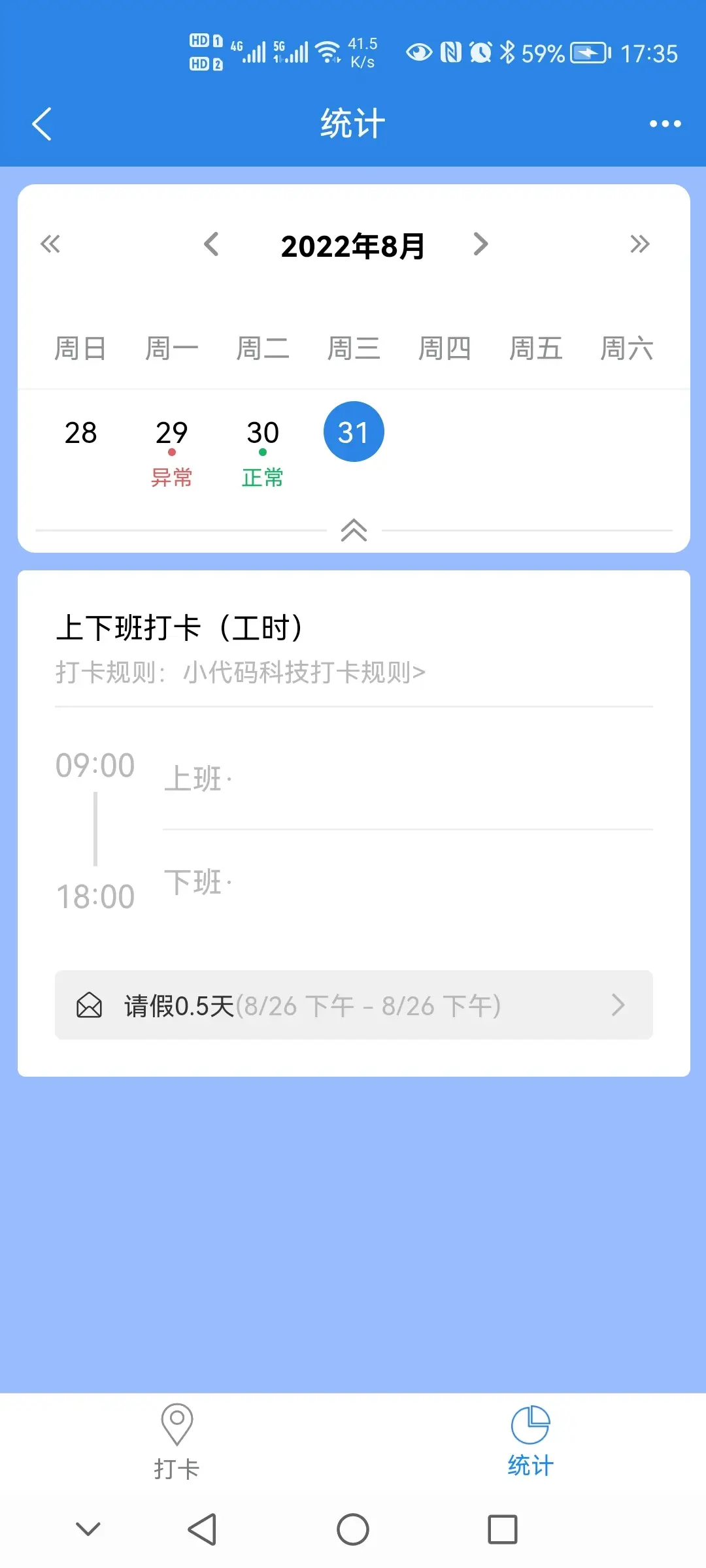Go to the next month
Viewport: 706px width, 1568px height.
(x=480, y=244)
